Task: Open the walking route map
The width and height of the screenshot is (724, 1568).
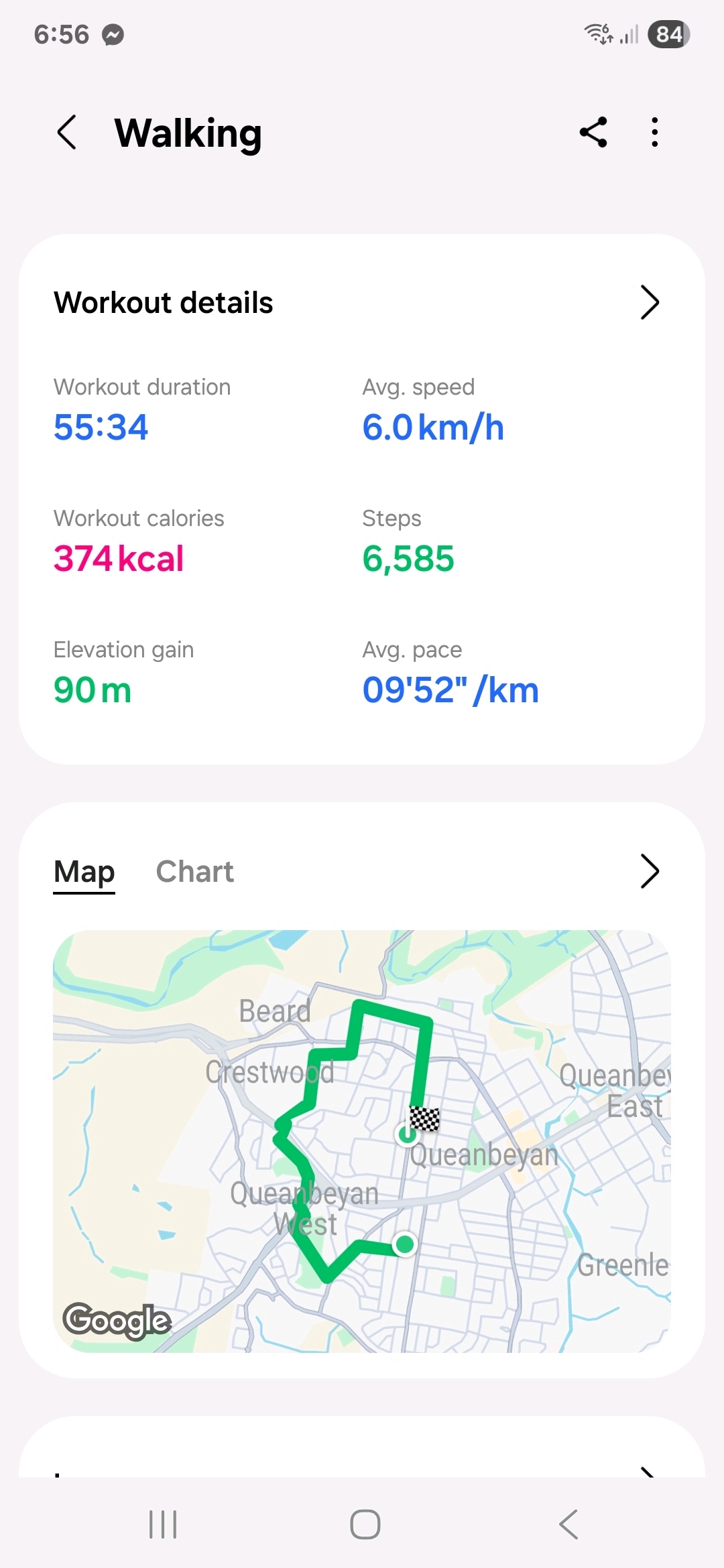Action: (x=362, y=1140)
